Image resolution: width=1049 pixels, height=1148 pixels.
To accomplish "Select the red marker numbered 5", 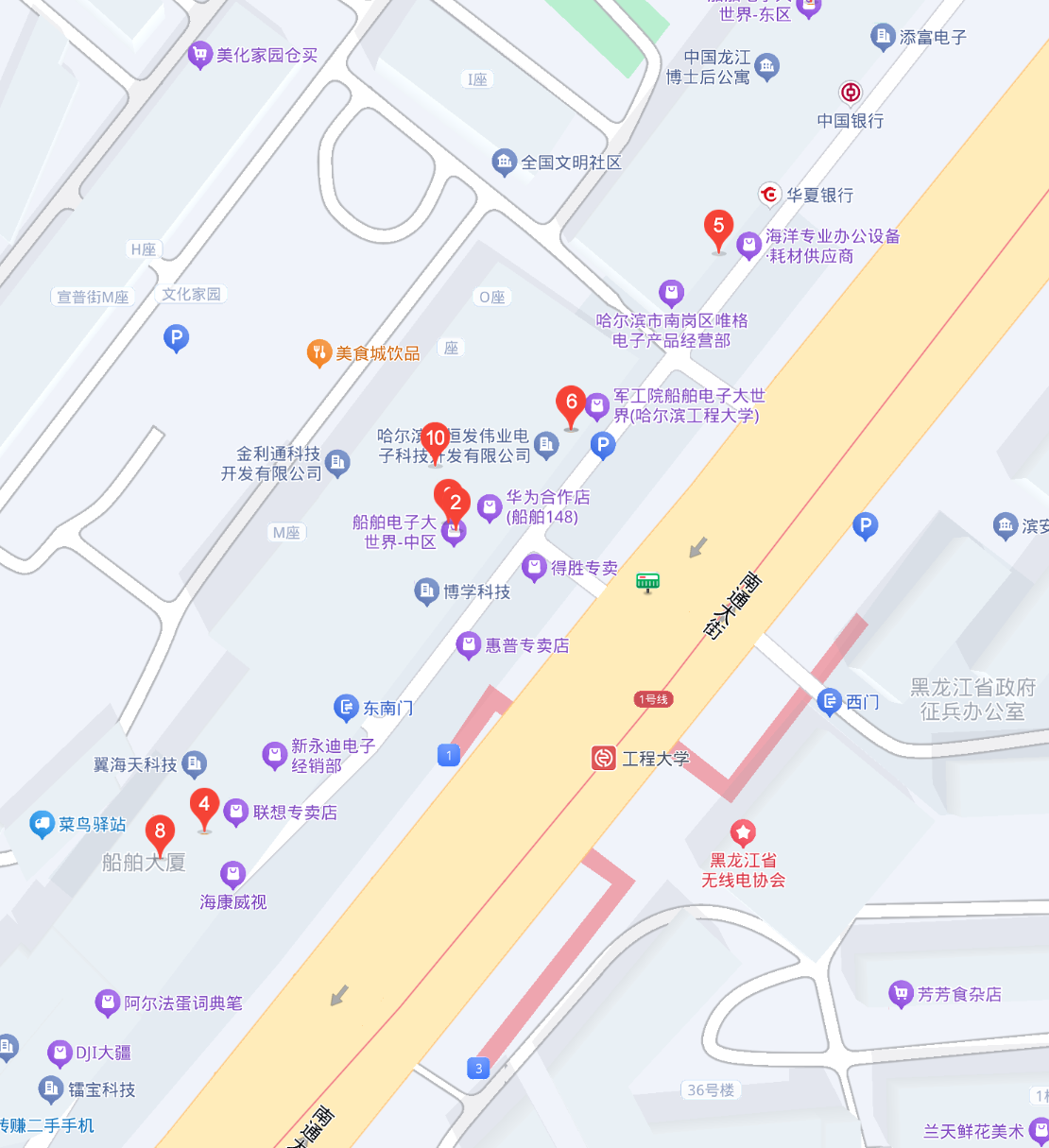I will click(x=718, y=228).
